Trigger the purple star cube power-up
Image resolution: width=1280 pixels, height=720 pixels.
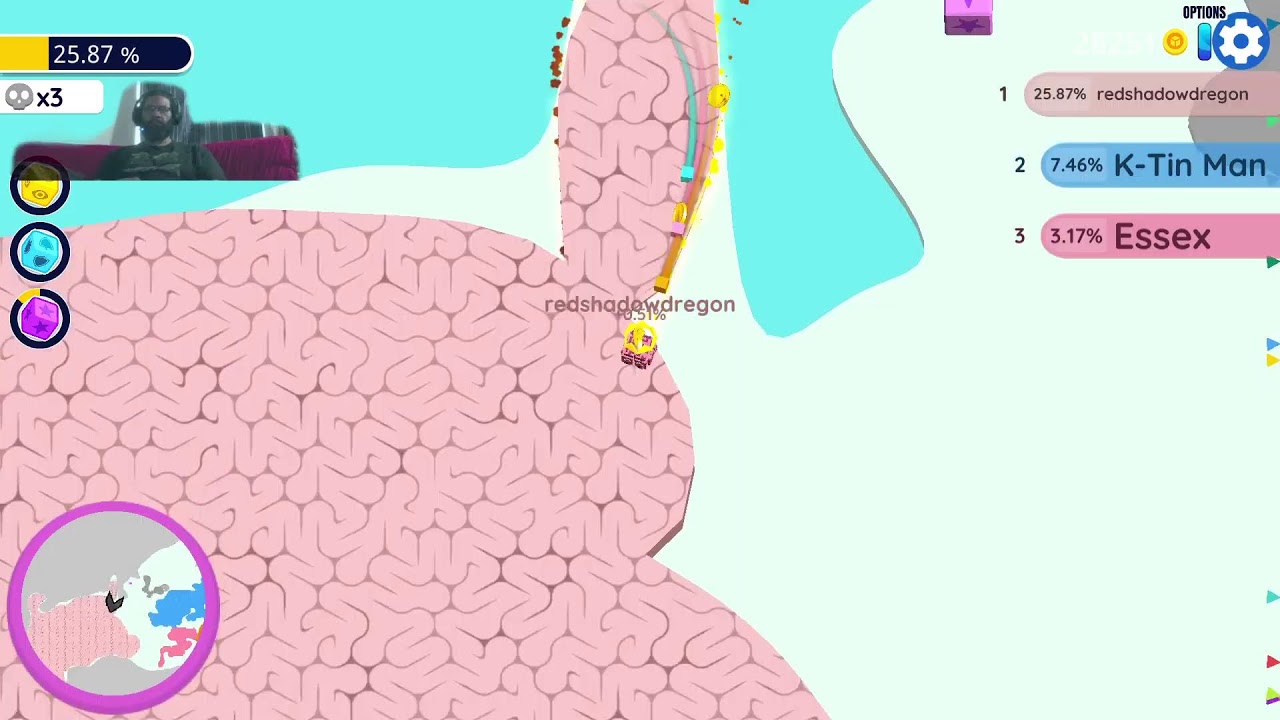[x=40, y=319]
